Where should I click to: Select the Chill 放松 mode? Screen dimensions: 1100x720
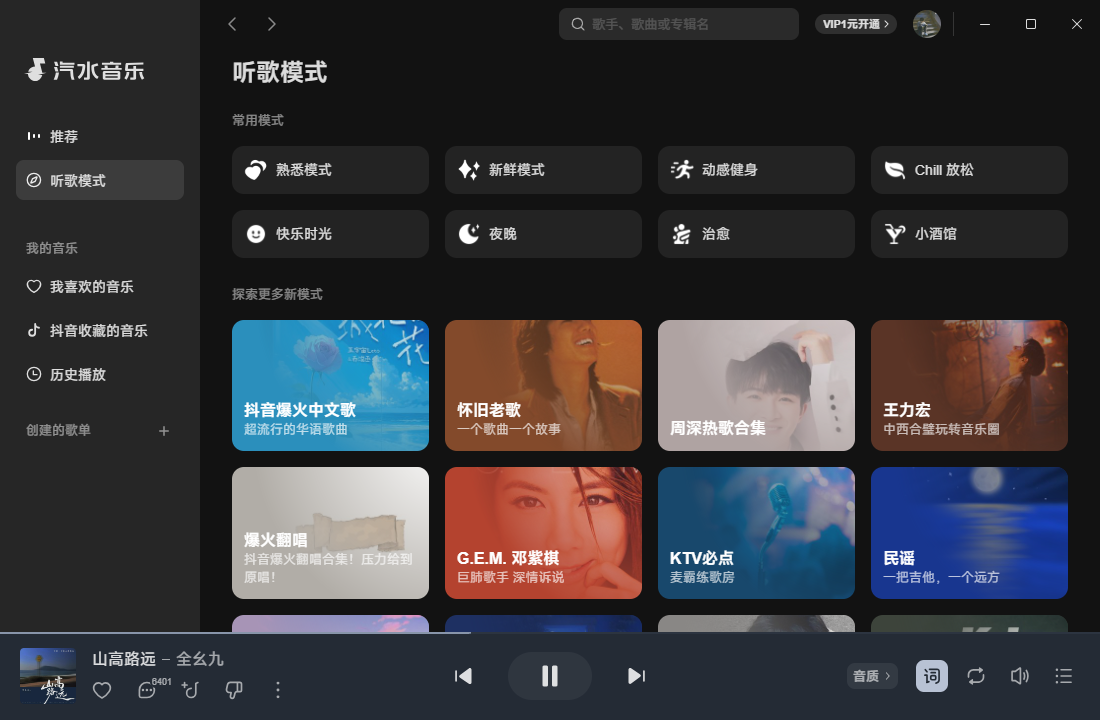point(968,170)
